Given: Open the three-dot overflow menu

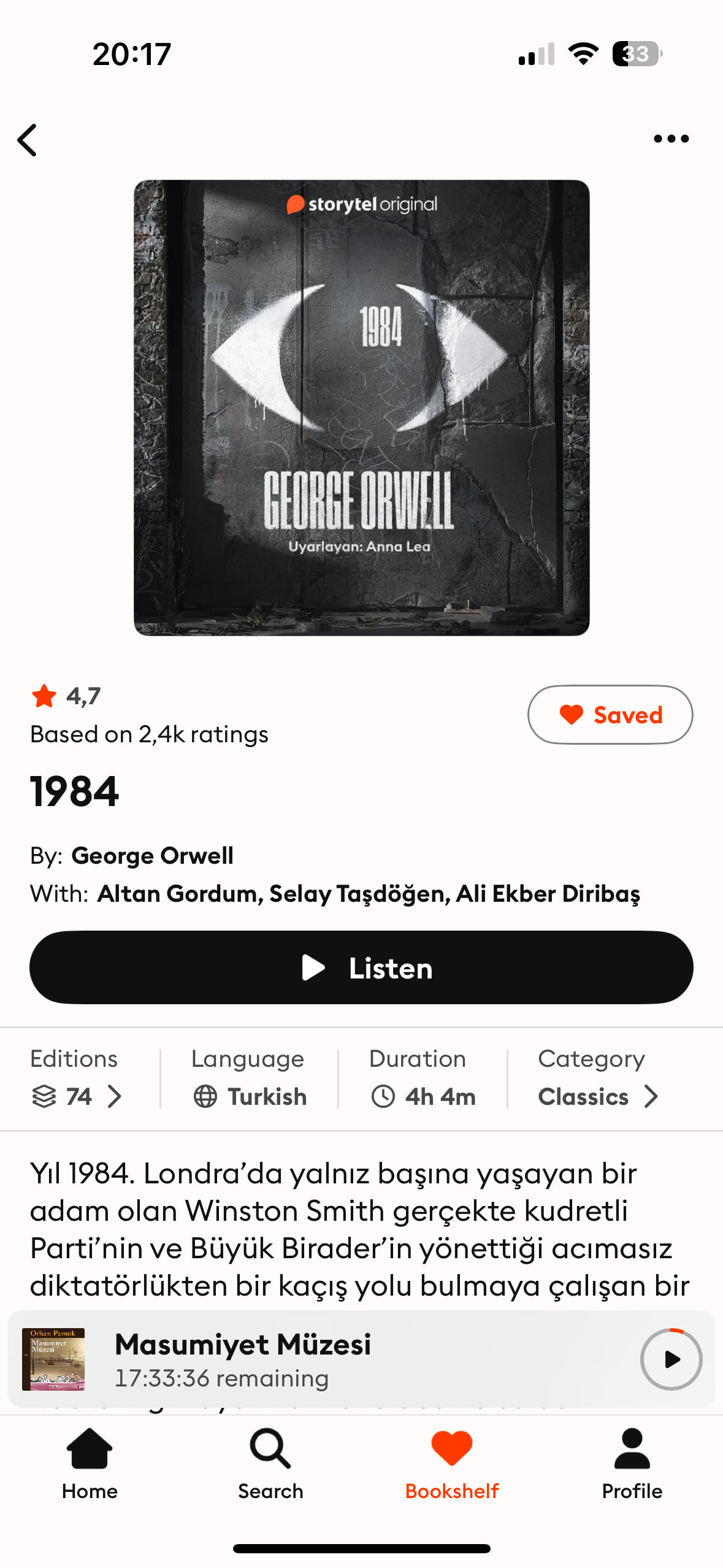Looking at the screenshot, I should click(x=671, y=139).
